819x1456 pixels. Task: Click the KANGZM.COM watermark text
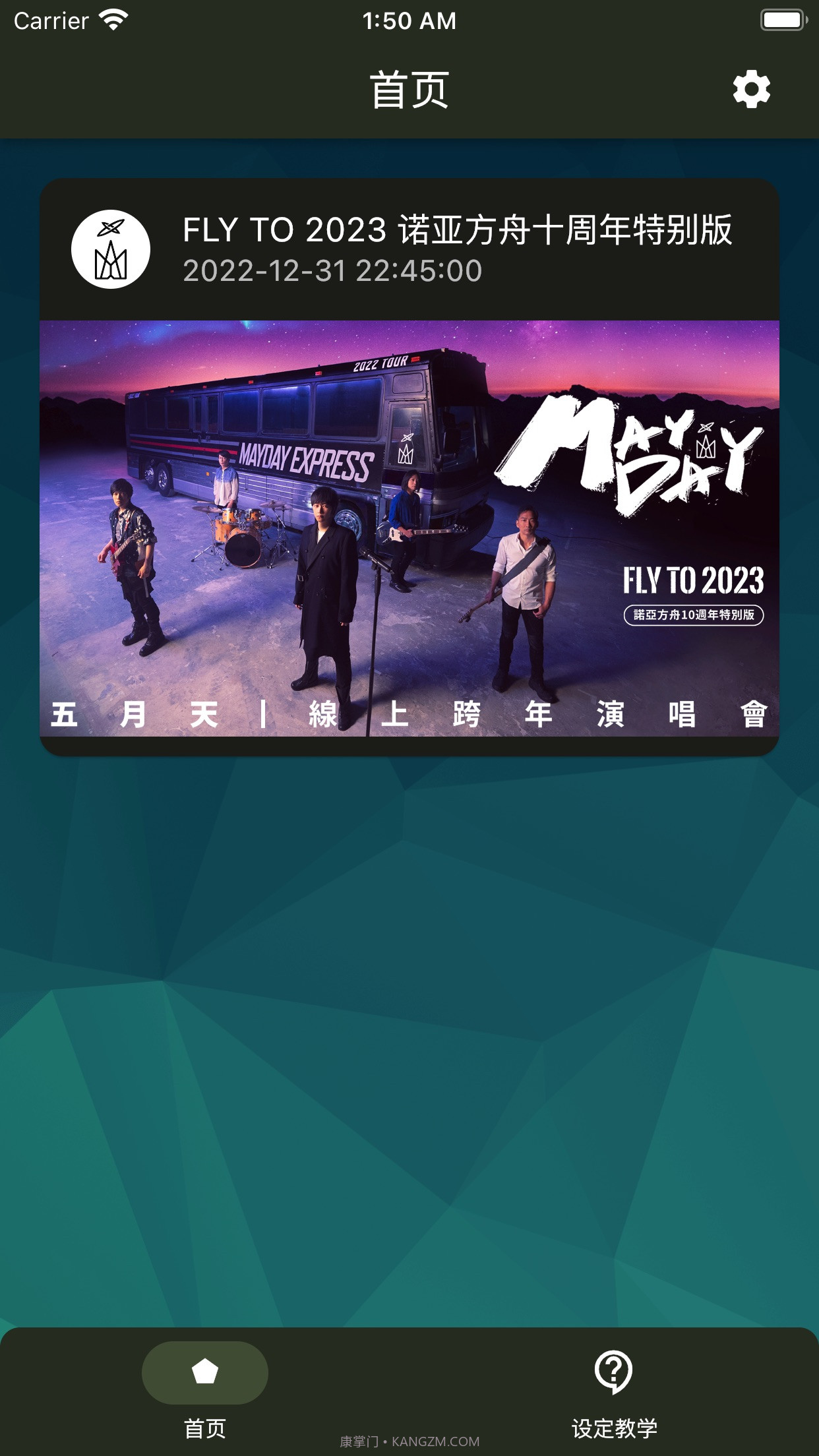coord(409,1441)
